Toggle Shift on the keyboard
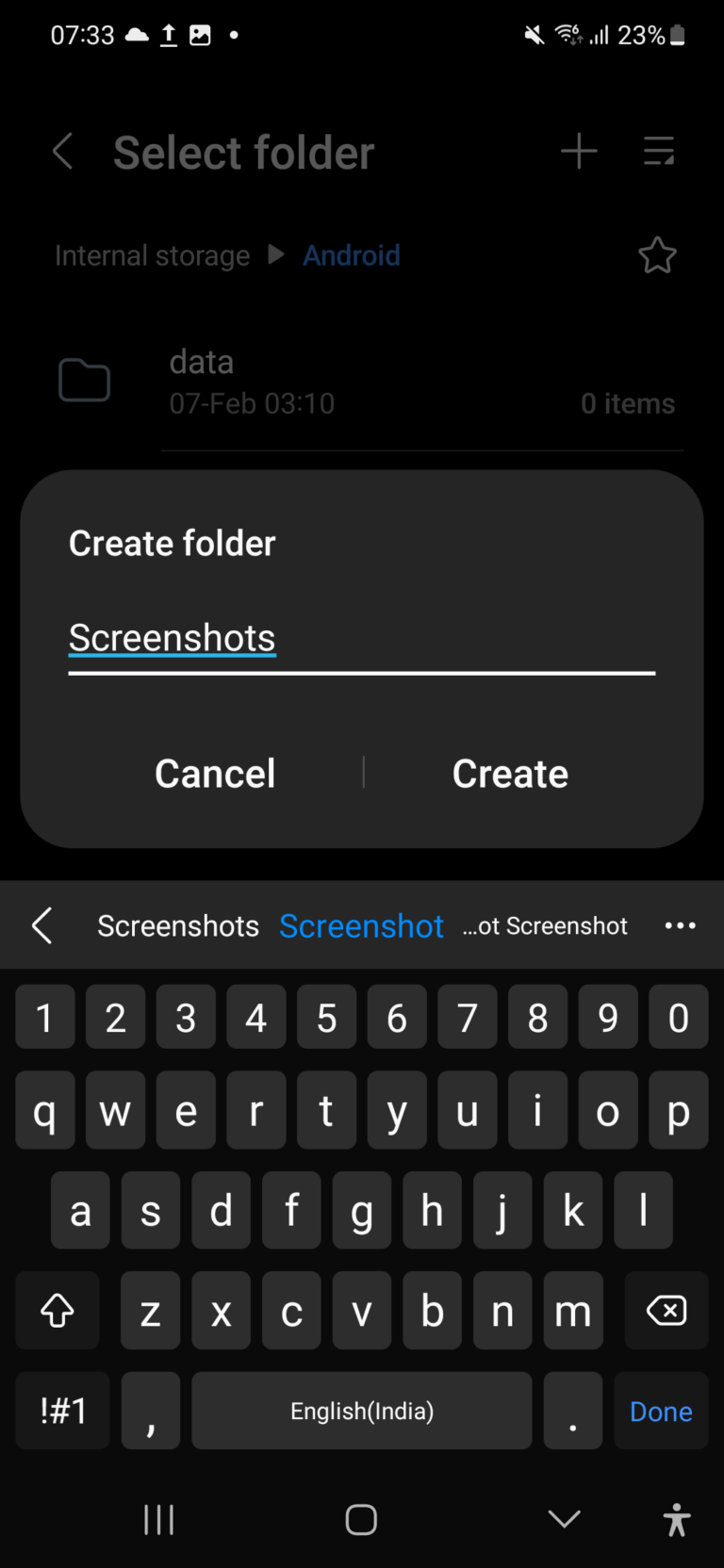This screenshot has width=724, height=1568. 57,1310
